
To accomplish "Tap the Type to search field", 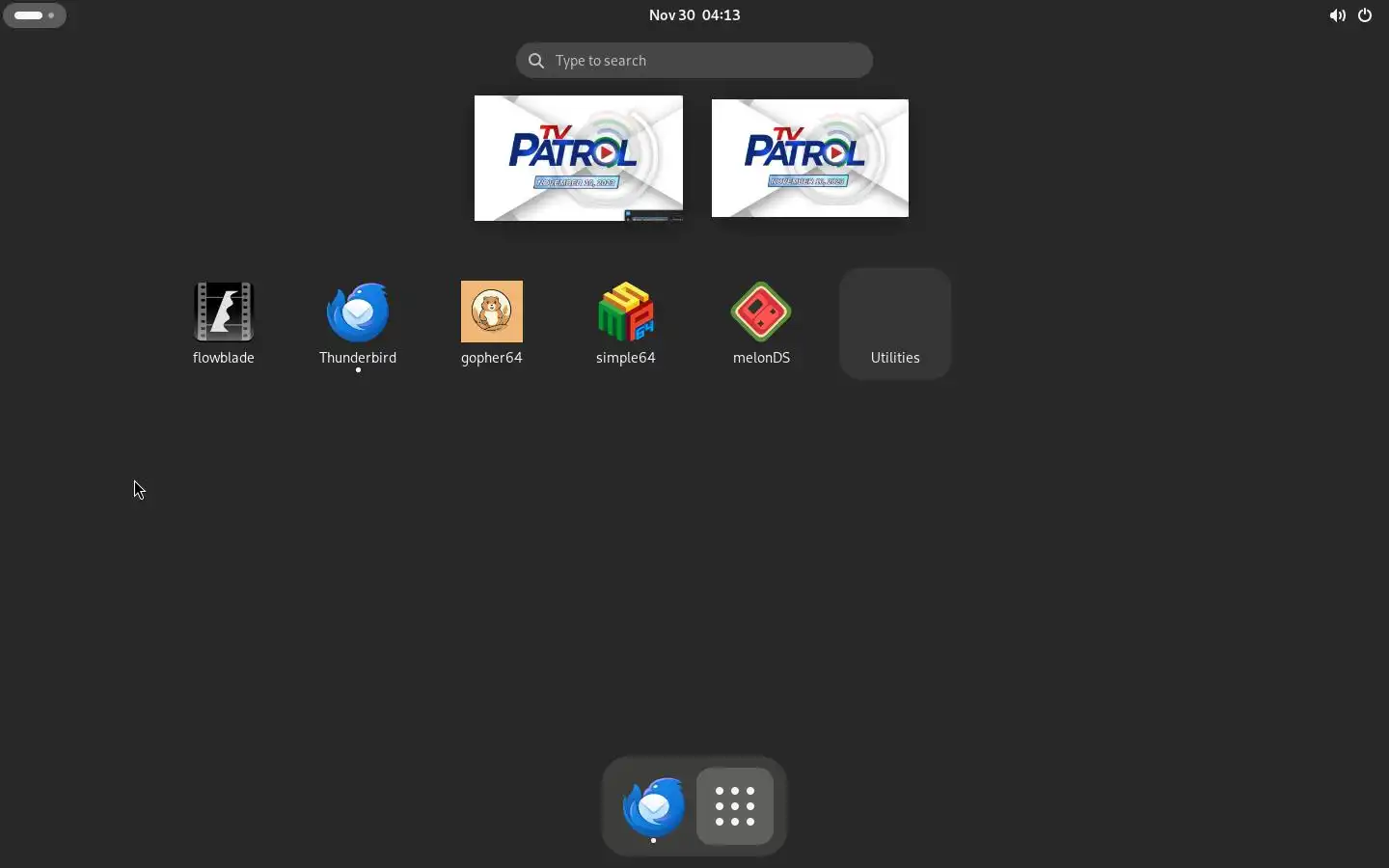I will point(694,61).
